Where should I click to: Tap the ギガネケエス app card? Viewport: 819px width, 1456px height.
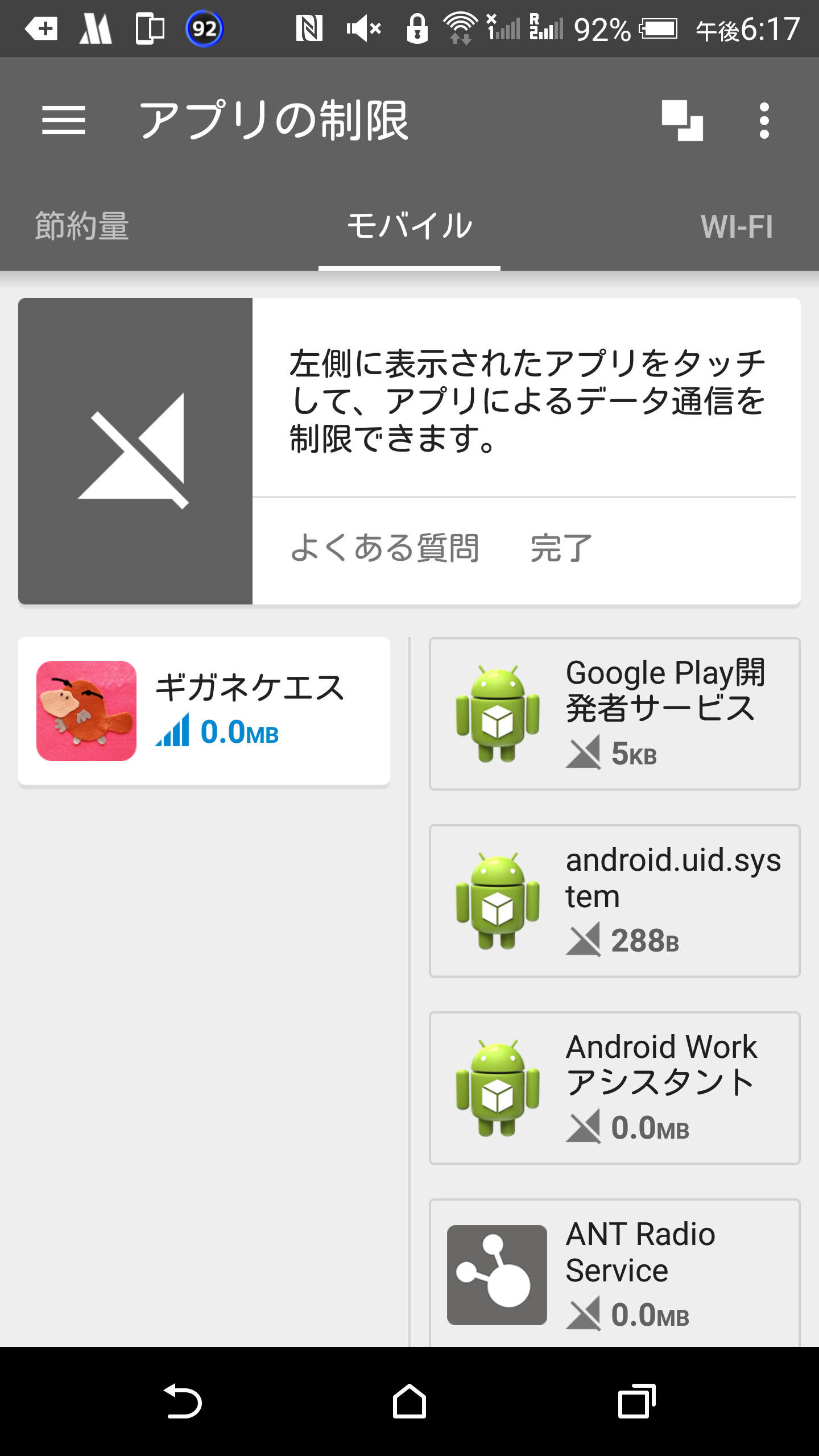(x=204, y=711)
